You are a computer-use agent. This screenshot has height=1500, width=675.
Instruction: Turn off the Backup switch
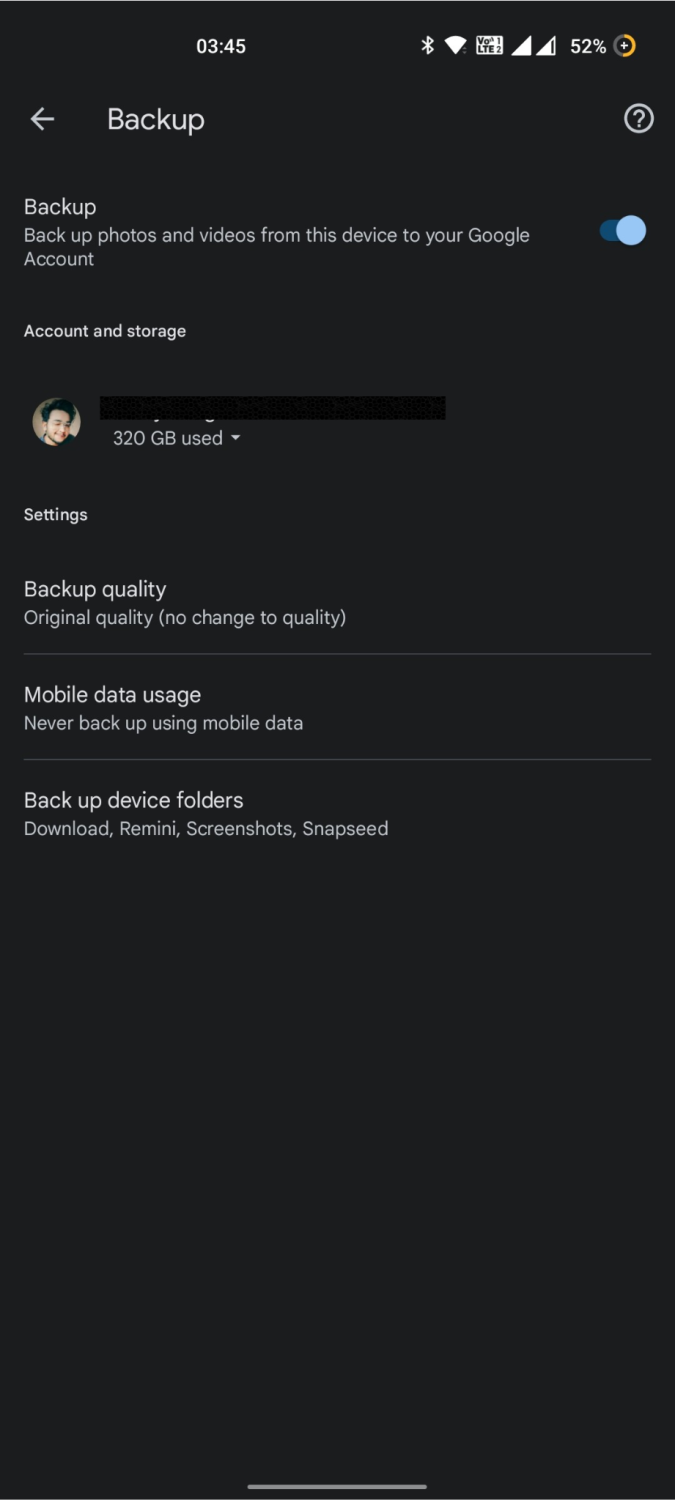(x=622, y=231)
